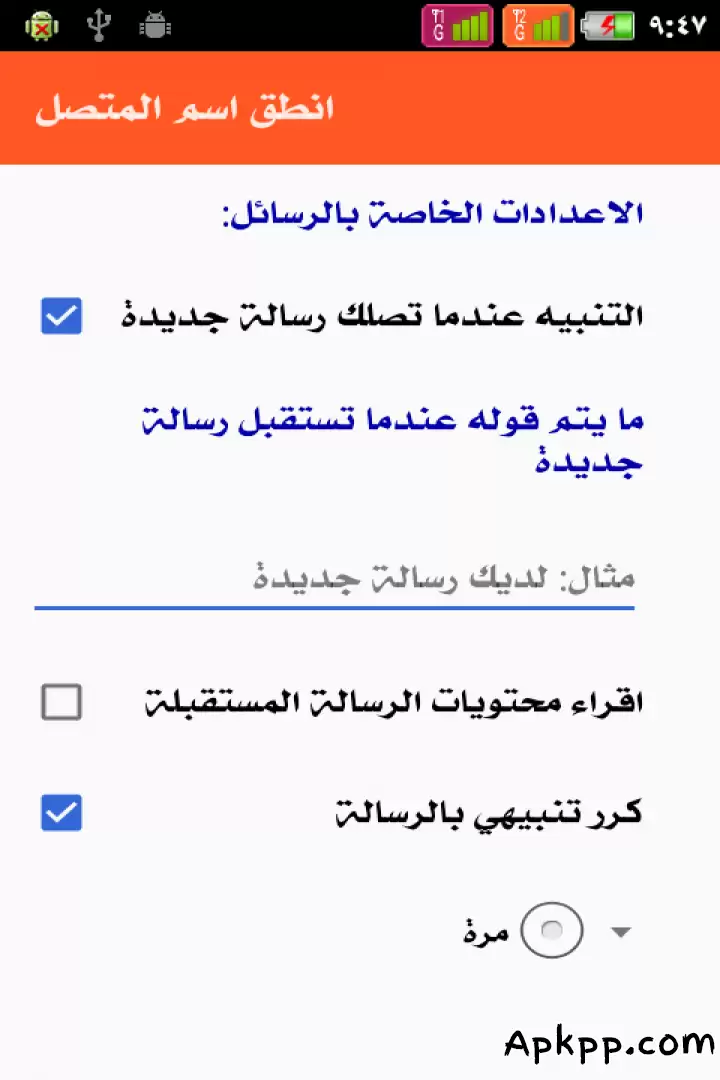The width and height of the screenshot is (720, 1080).
Task: Uncheck 'كرر تنبيهي بالرسالة' repeat alert option
Action: (x=61, y=813)
